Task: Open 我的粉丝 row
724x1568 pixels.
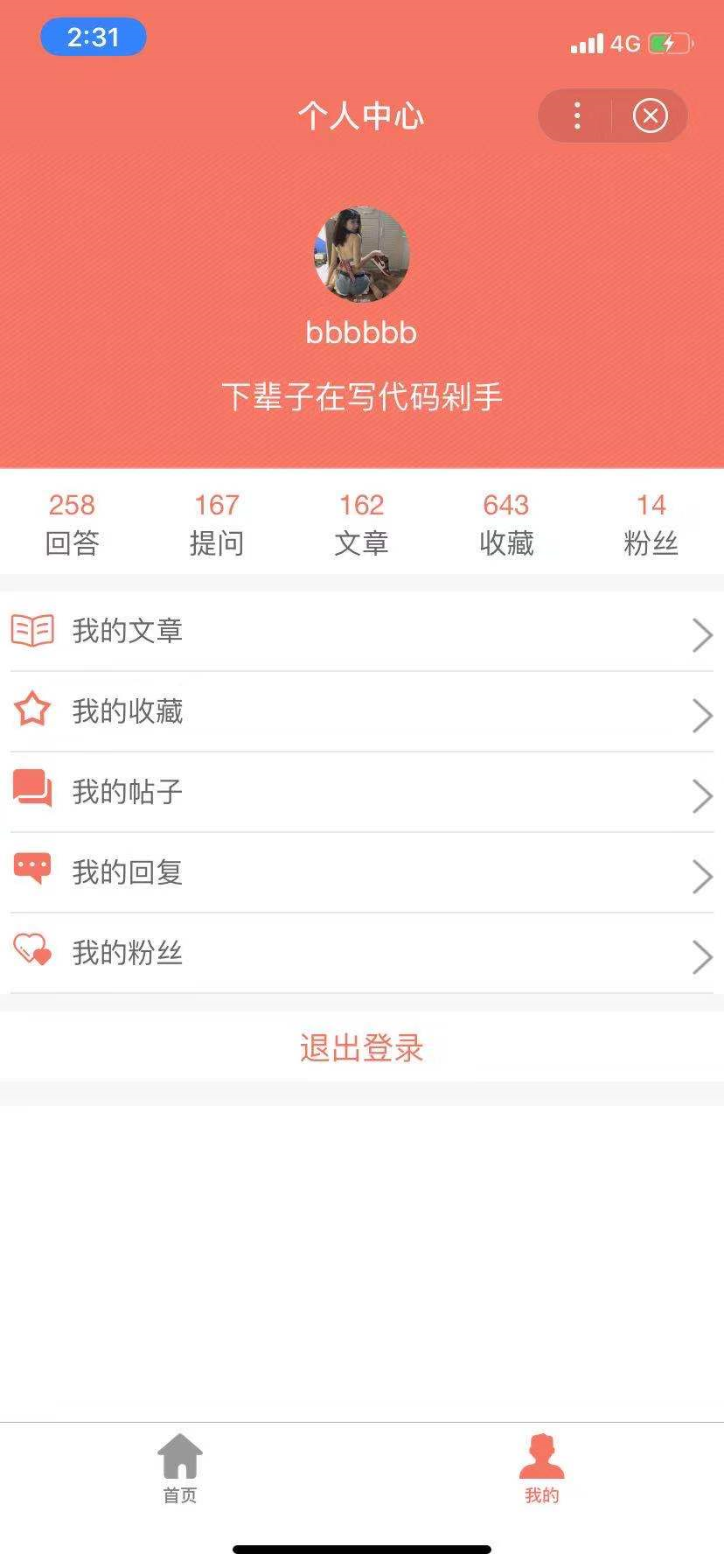Action: 361,954
